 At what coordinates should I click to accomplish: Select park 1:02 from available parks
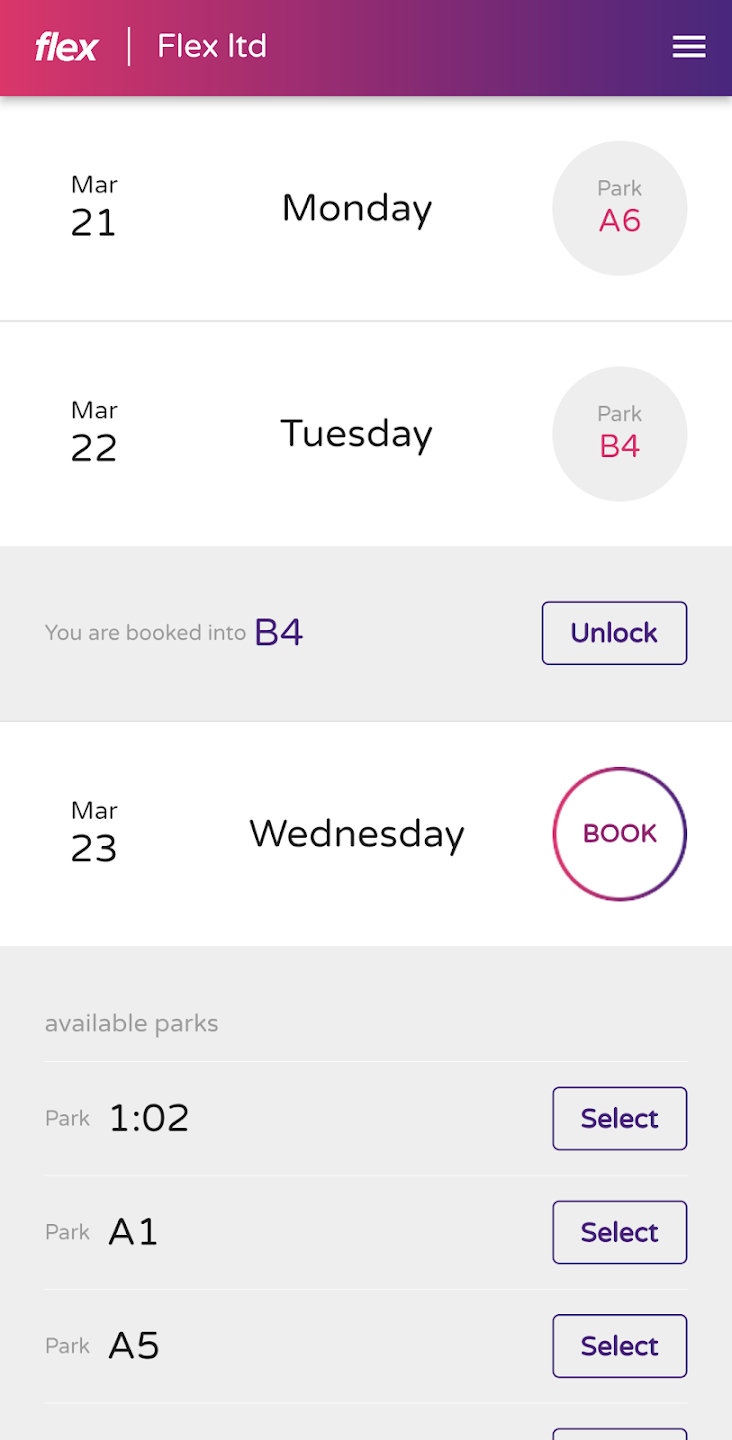pyautogui.click(x=619, y=1118)
